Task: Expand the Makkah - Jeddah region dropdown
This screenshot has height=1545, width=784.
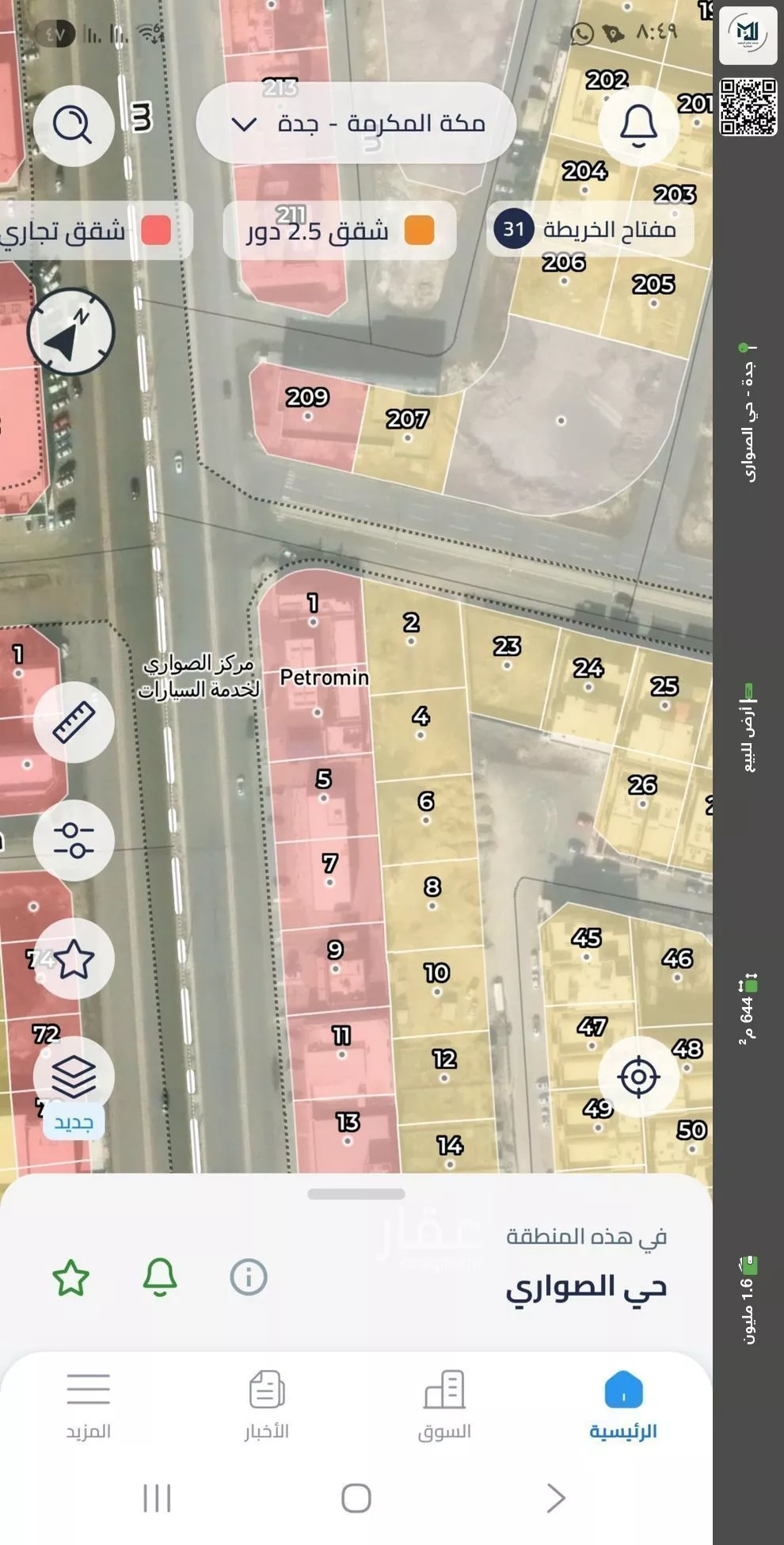Action: [x=356, y=124]
